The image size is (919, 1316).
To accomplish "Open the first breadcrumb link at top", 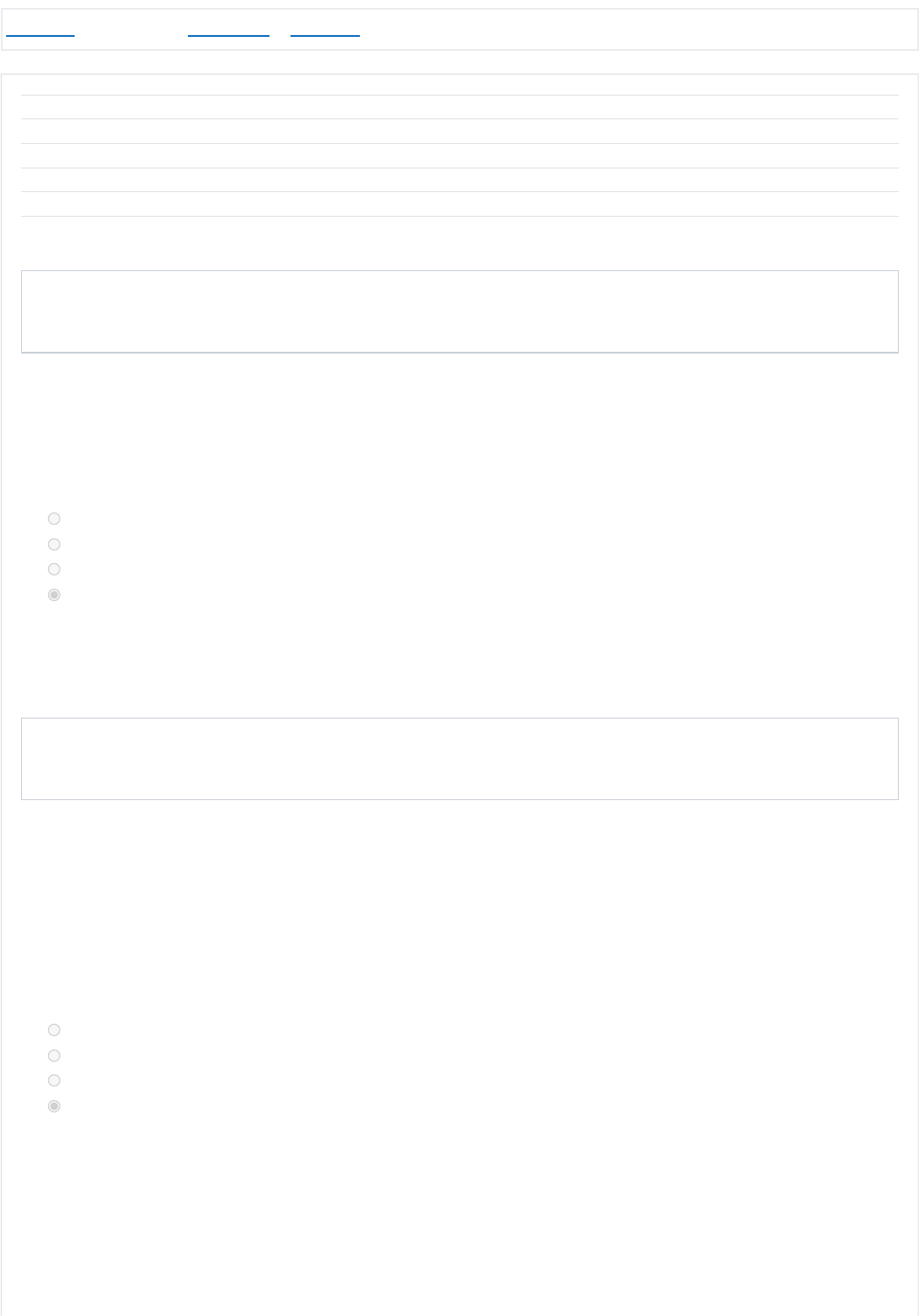I will tap(40, 31).
